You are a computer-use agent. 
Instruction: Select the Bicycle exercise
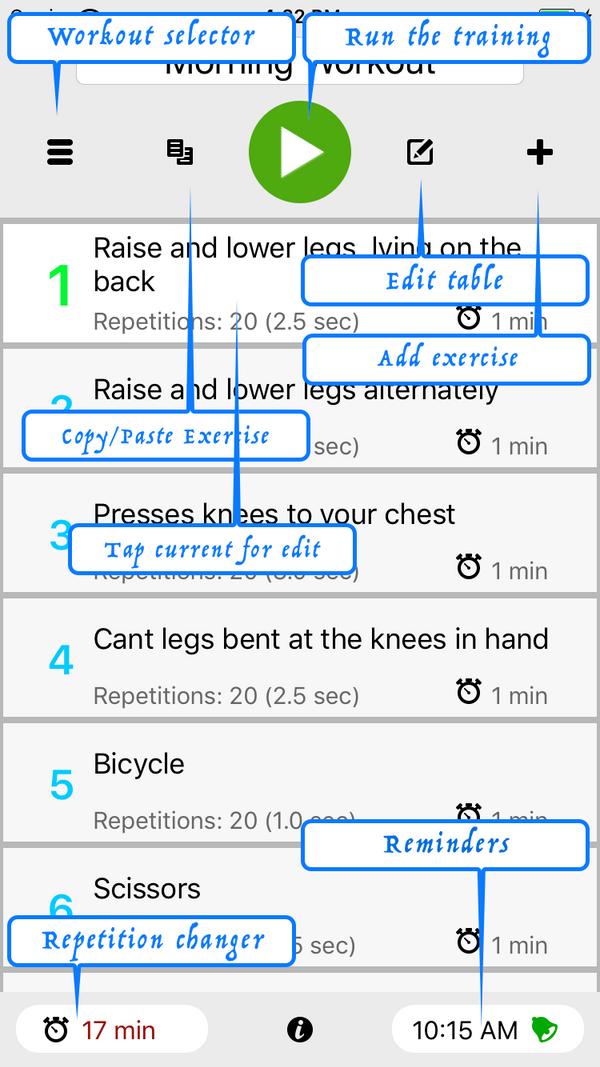pyautogui.click(x=300, y=783)
